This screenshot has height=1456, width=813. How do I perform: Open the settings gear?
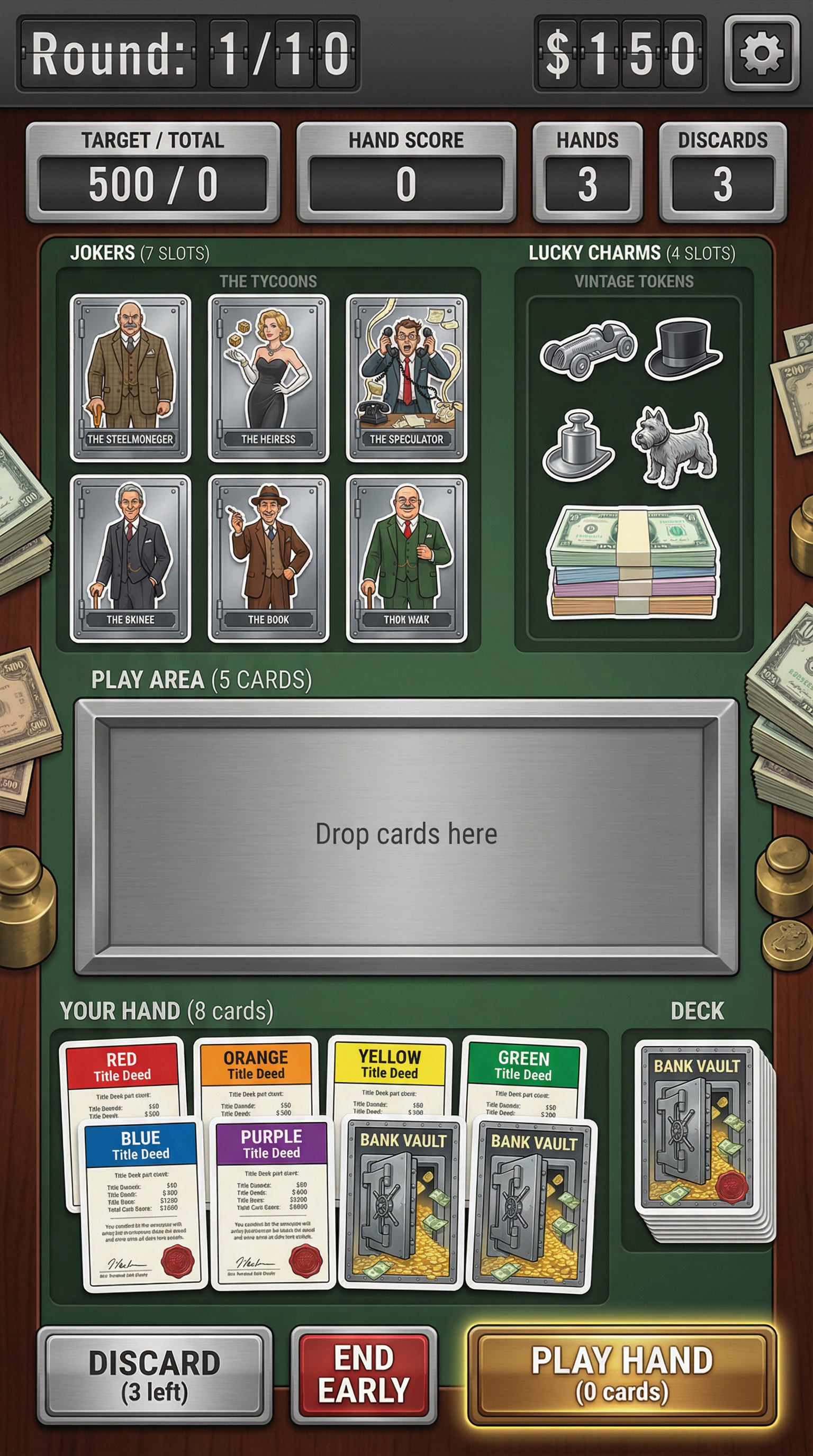pyautogui.click(x=762, y=52)
